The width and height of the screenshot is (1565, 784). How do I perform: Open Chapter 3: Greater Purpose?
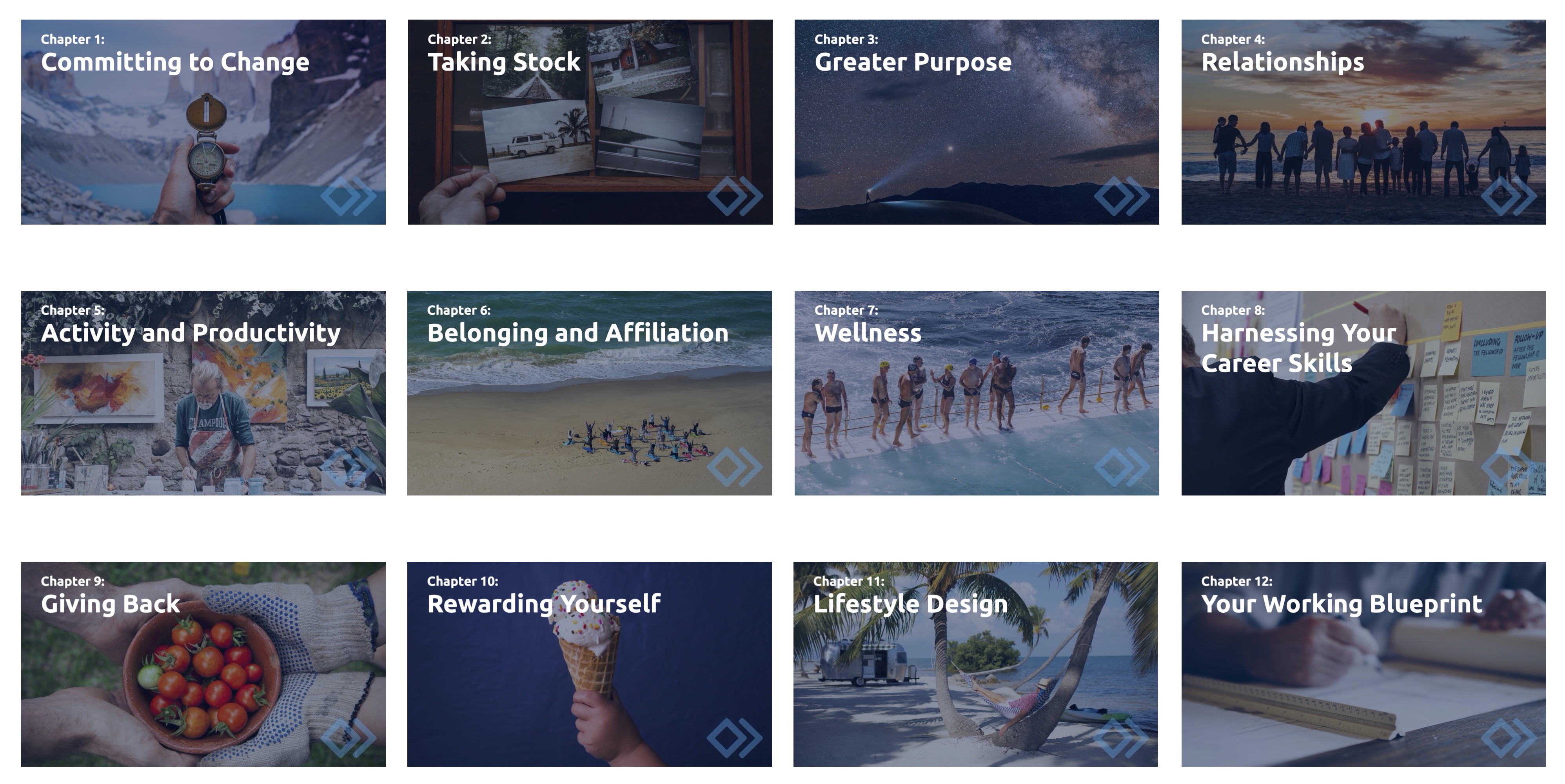976,122
